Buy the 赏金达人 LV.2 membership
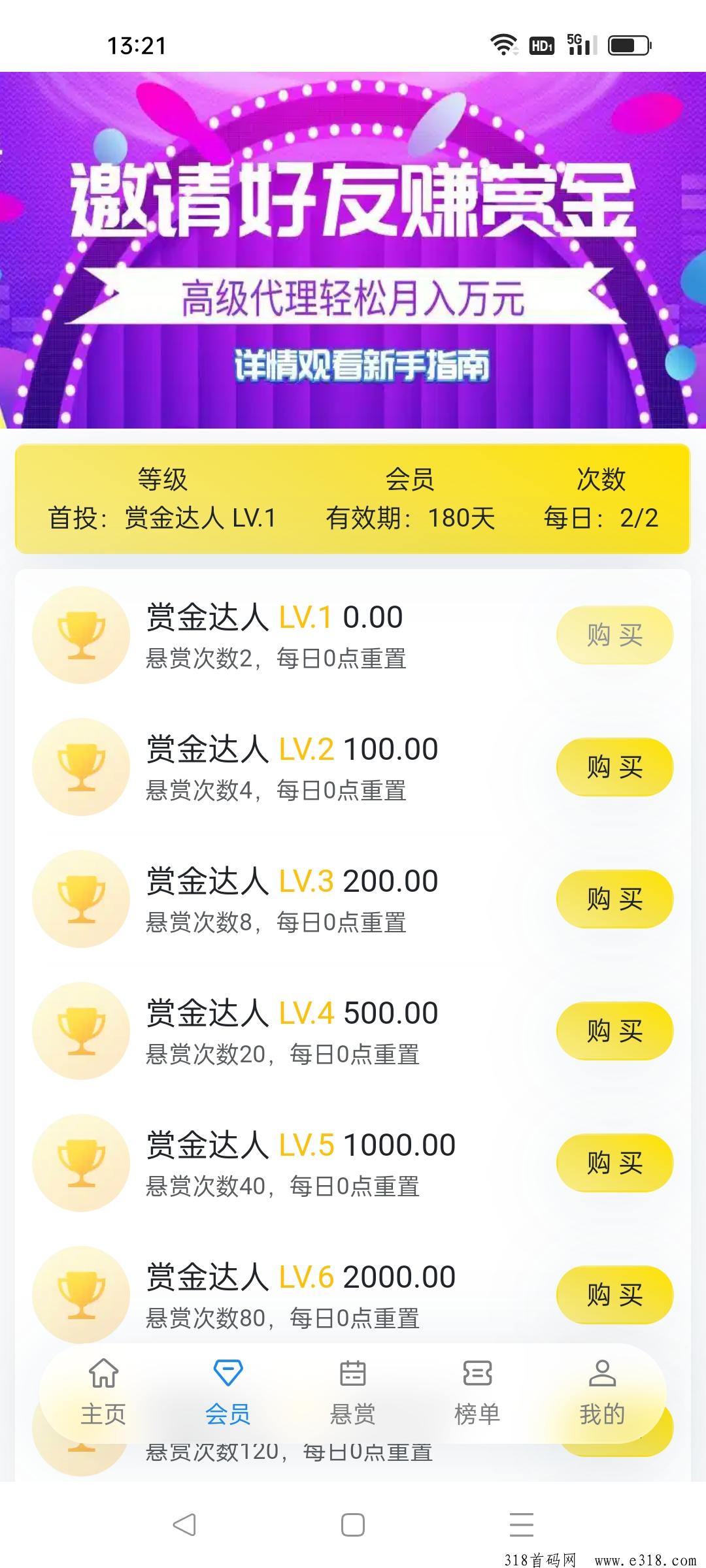This screenshot has width=706, height=1568. [614, 767]
